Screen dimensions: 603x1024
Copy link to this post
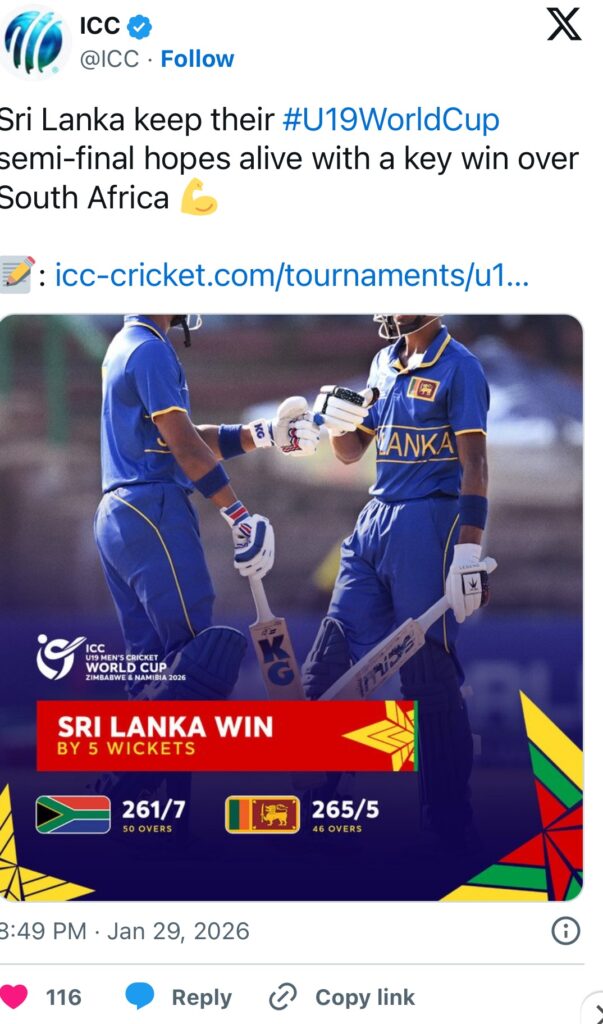341,997
